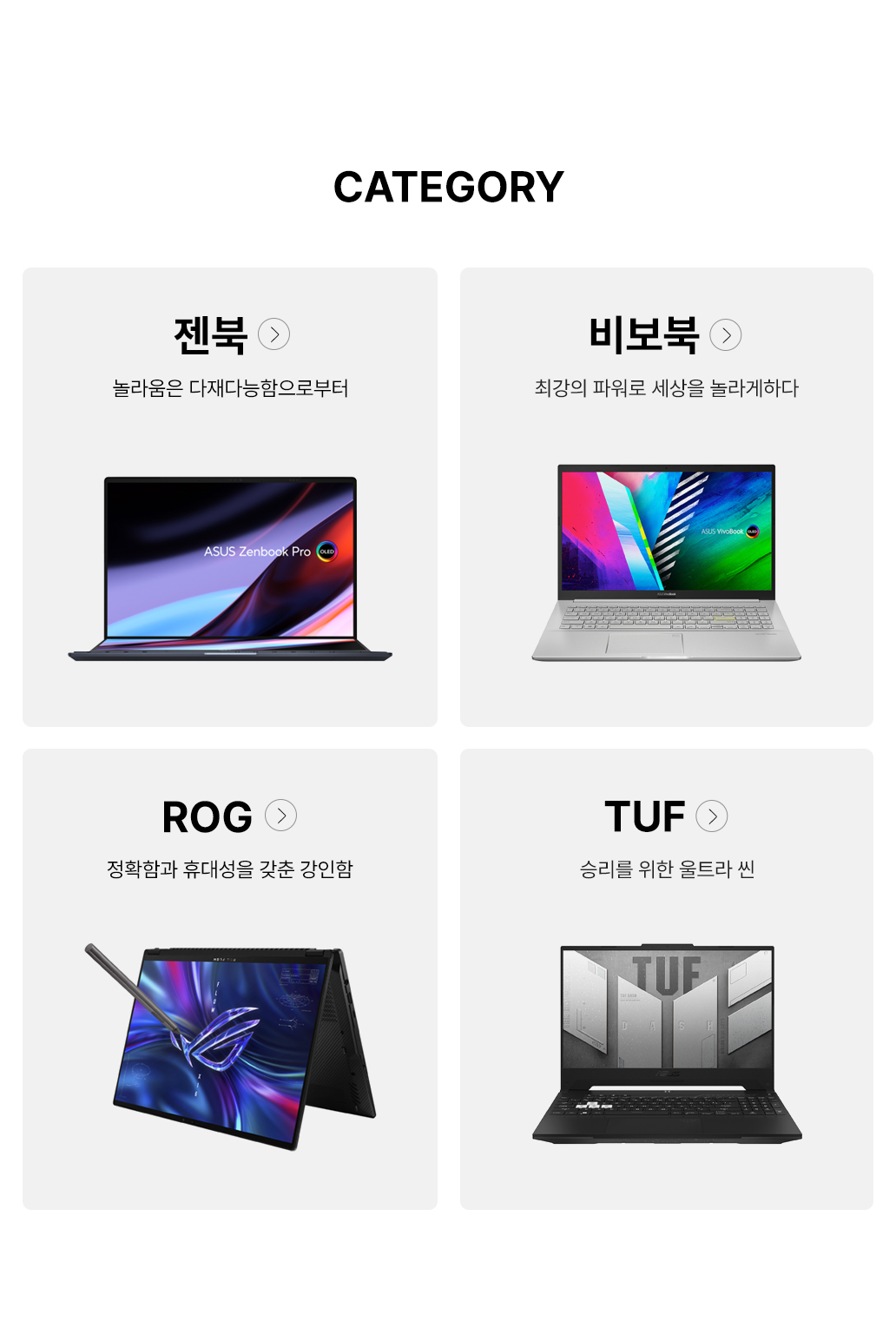896x1328 pixels.
Task: Open the 비보북 category card
Action: (x=666, y=497)
